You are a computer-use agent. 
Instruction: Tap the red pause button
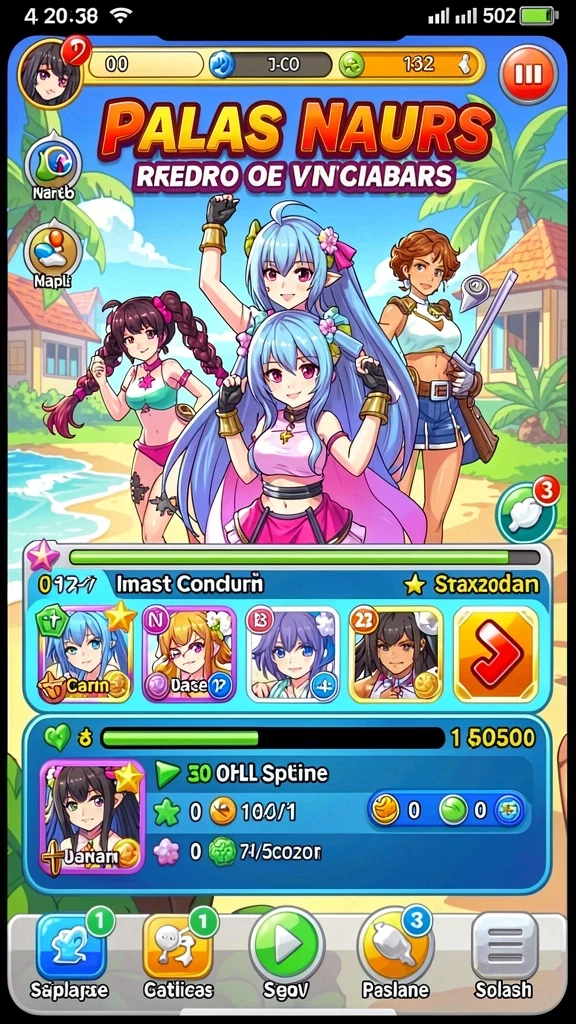pyautogui.click(x=528, y=74)
